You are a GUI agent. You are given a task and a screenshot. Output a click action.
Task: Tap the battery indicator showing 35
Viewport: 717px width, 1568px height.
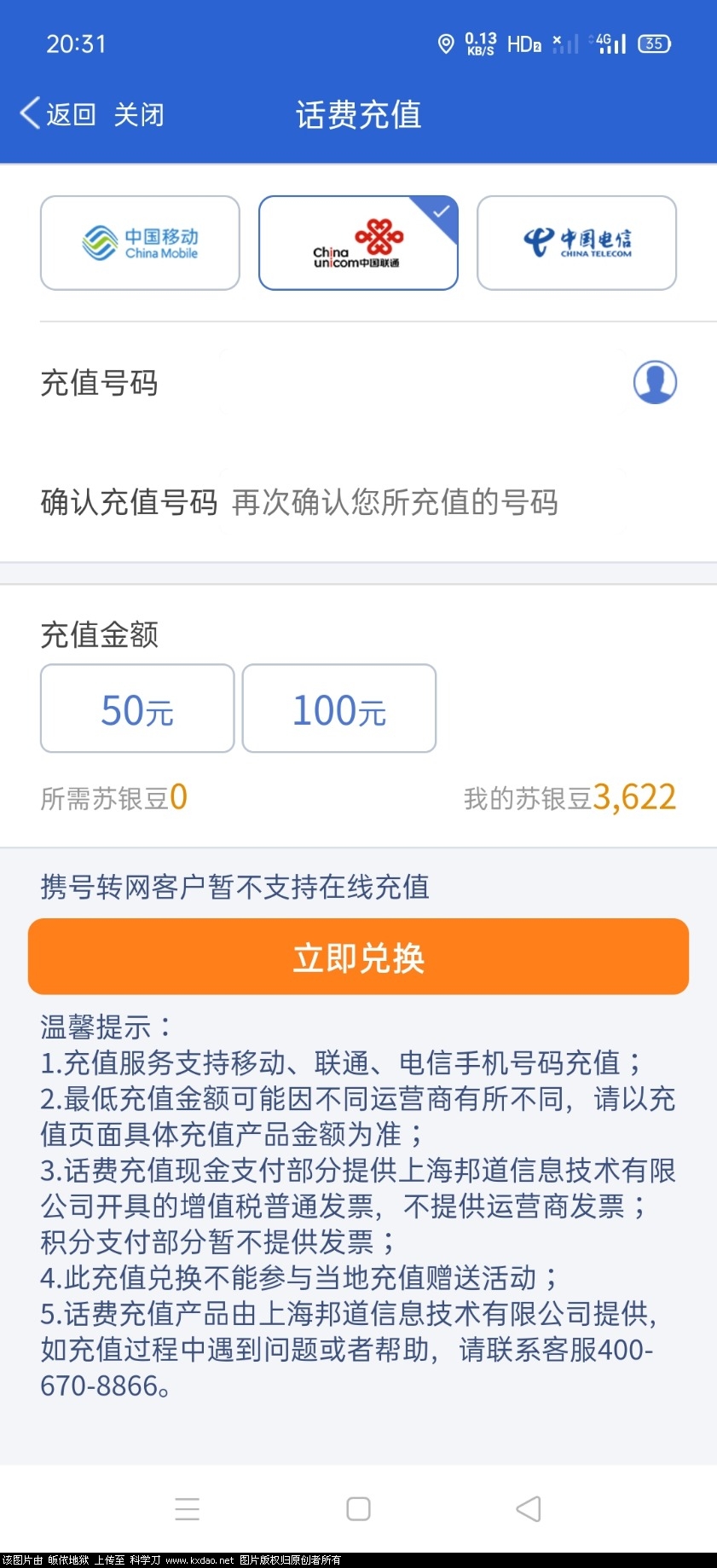pyautogui.click(x=653, y=43)
